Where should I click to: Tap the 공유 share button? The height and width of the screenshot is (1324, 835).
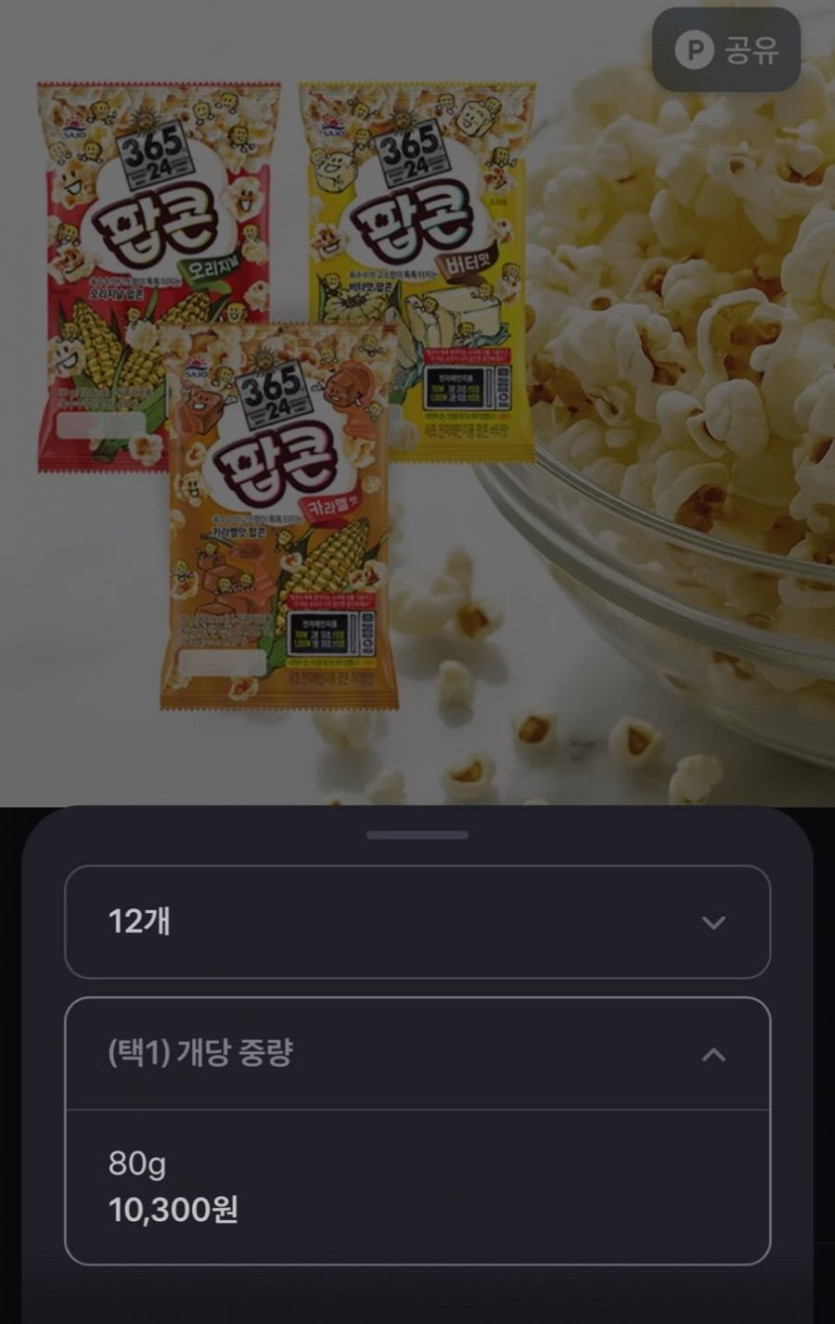(726, 50)
